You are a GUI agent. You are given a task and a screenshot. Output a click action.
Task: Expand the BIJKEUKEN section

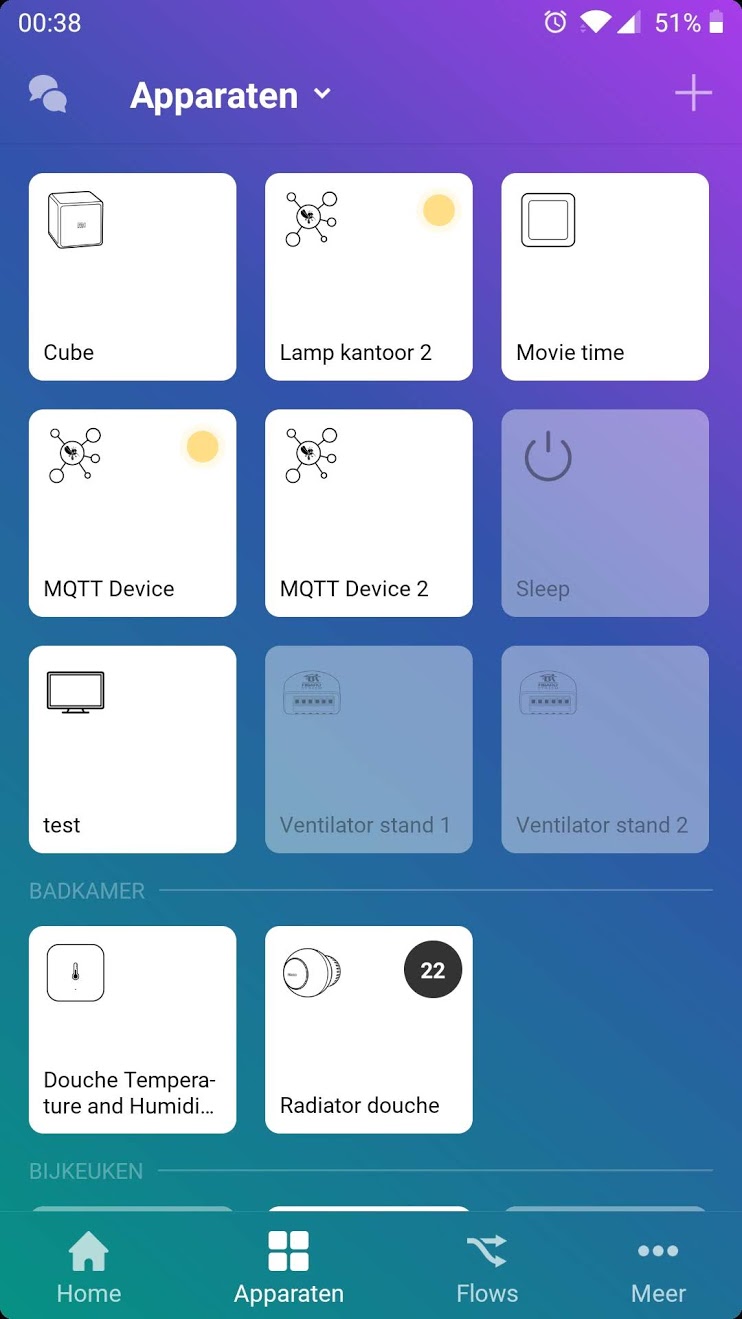tap(86, 1170)
